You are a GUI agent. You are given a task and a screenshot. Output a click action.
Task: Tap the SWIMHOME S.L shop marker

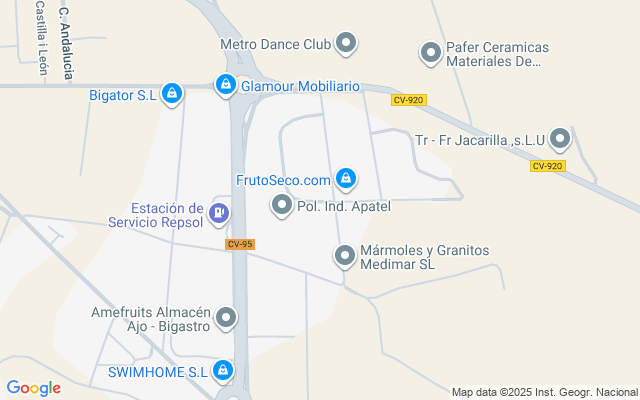click(x=224, y=371)
